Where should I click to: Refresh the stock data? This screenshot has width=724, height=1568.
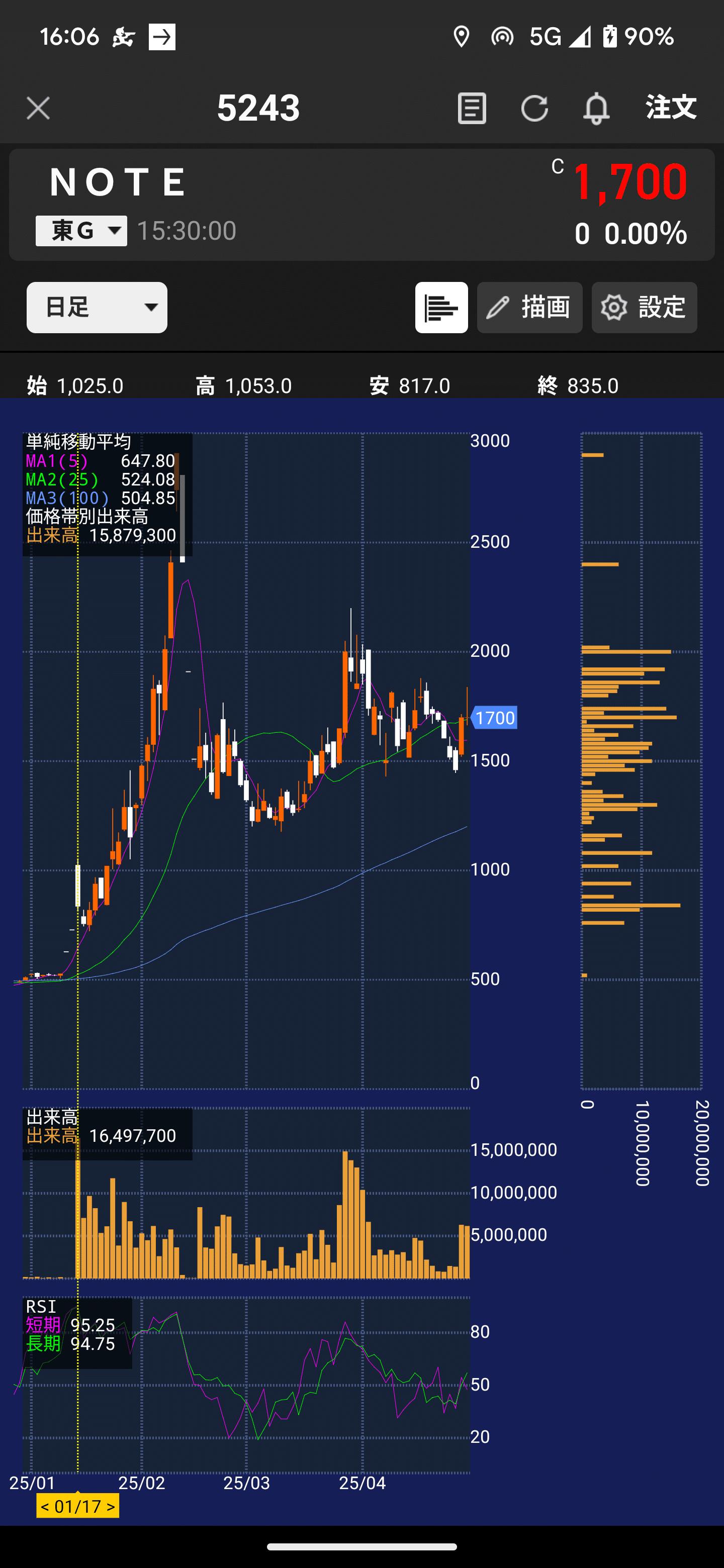[534, 109]
